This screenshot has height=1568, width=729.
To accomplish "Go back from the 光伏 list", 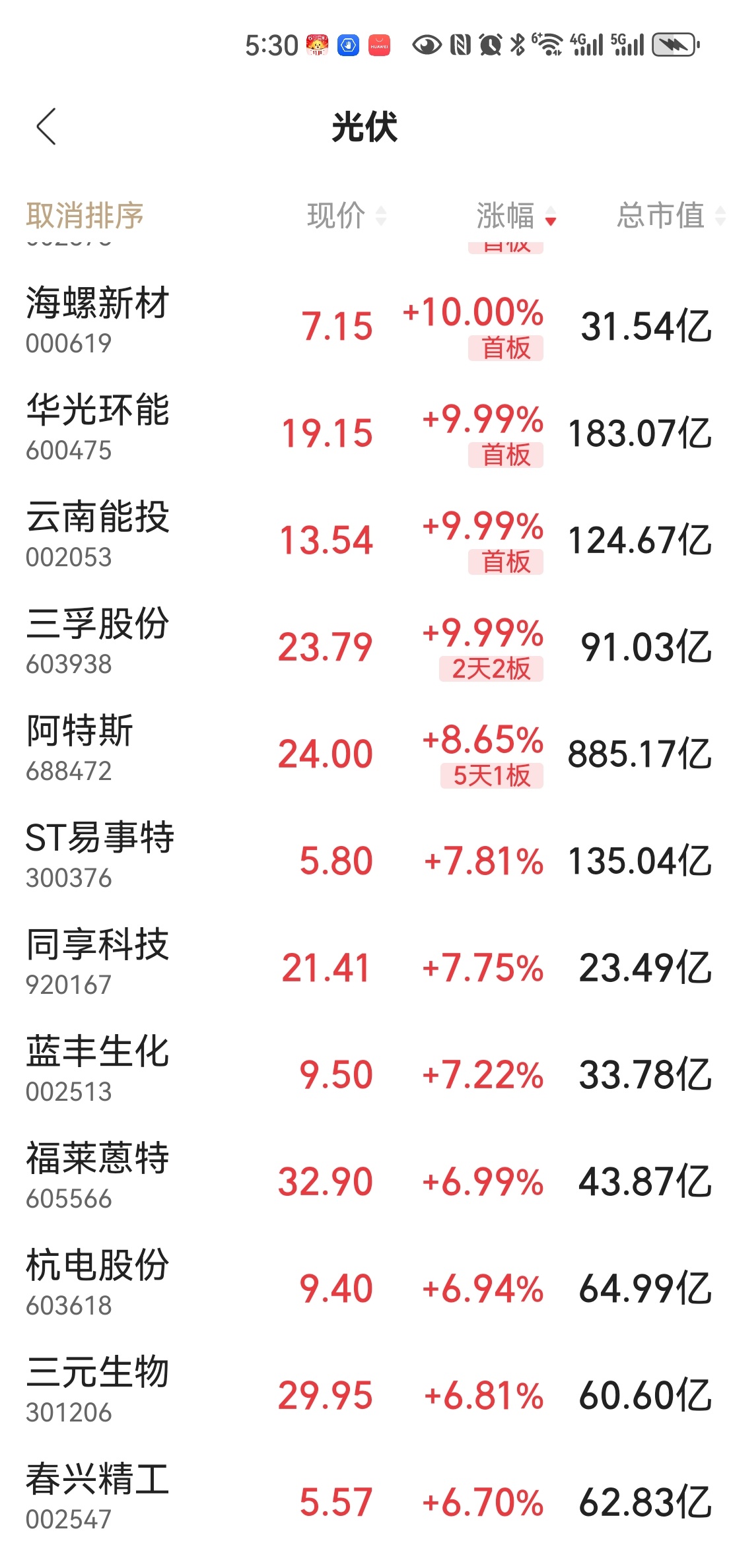I will pos(46,127).
